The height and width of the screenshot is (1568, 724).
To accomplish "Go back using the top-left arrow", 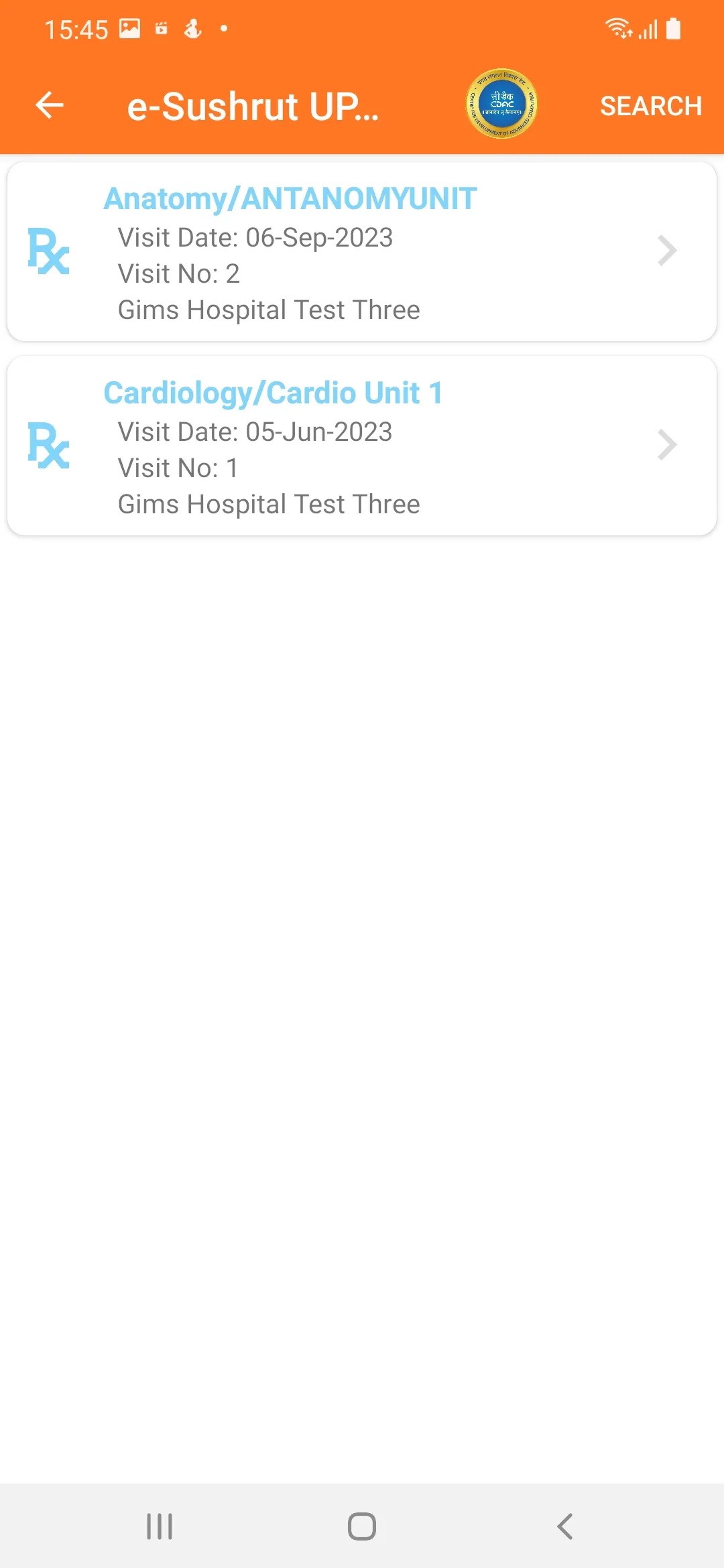I will tap(50, 105).
